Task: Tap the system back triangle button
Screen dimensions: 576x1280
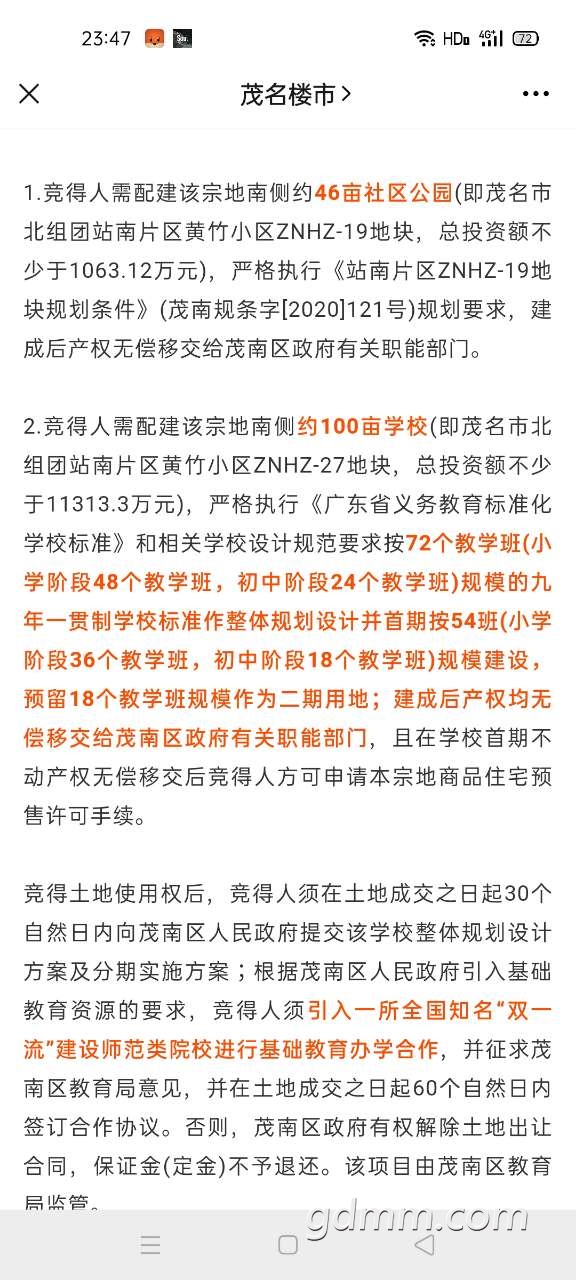Action: pos(425,1244)
